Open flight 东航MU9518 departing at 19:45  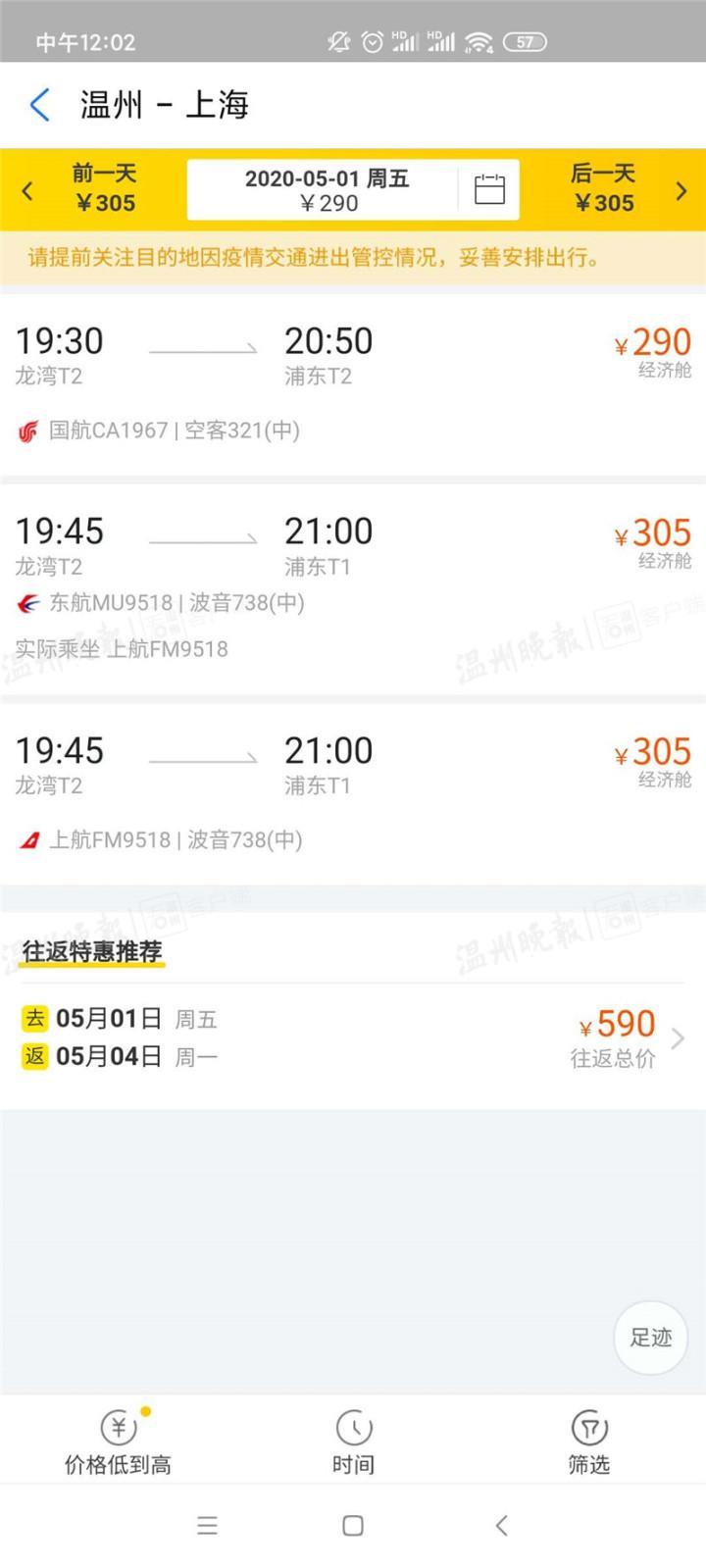353,587
